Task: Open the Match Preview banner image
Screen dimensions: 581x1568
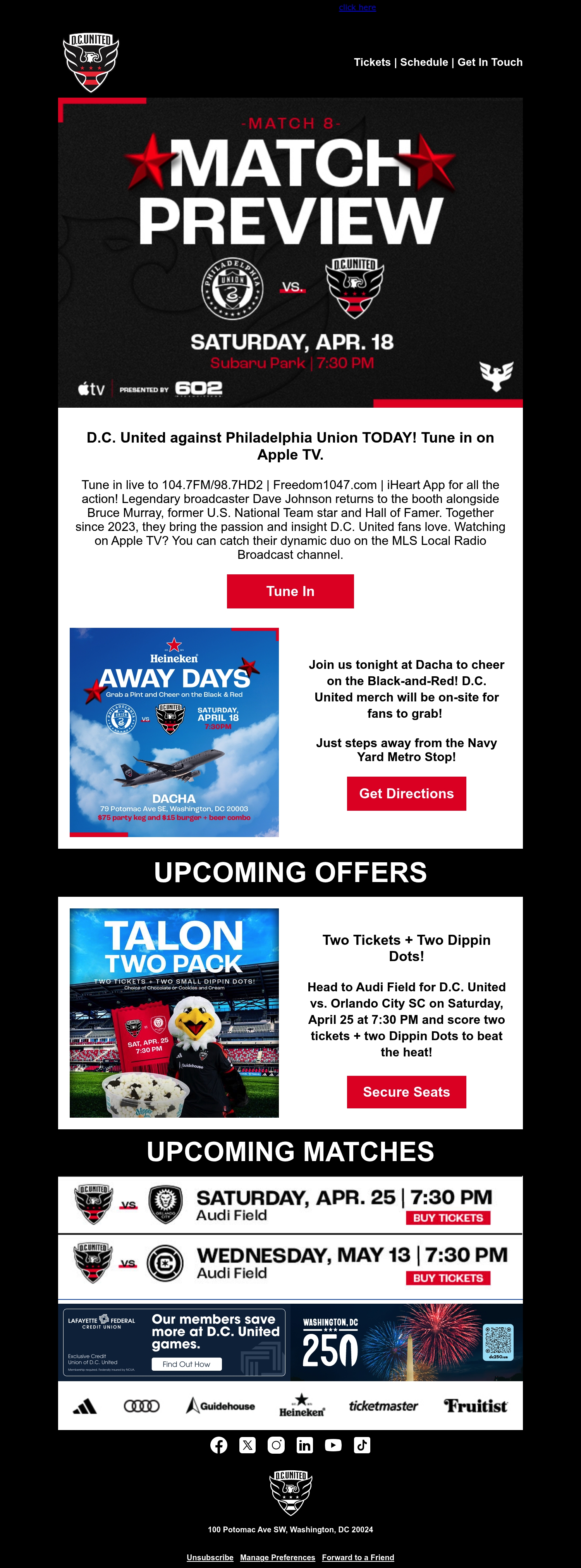Action: coord(290,252)
